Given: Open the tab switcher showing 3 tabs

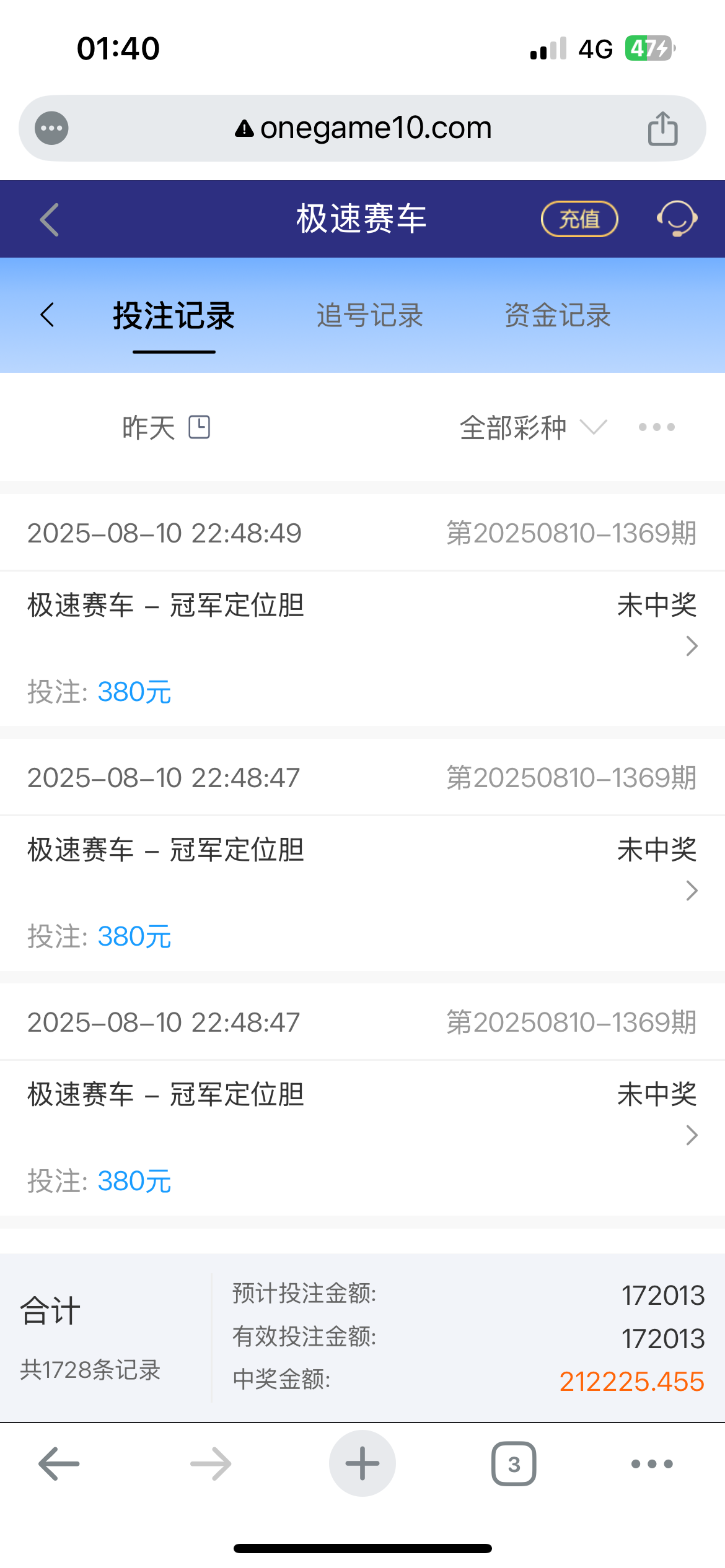Looking at the screenshot, I should point(514,1463).
